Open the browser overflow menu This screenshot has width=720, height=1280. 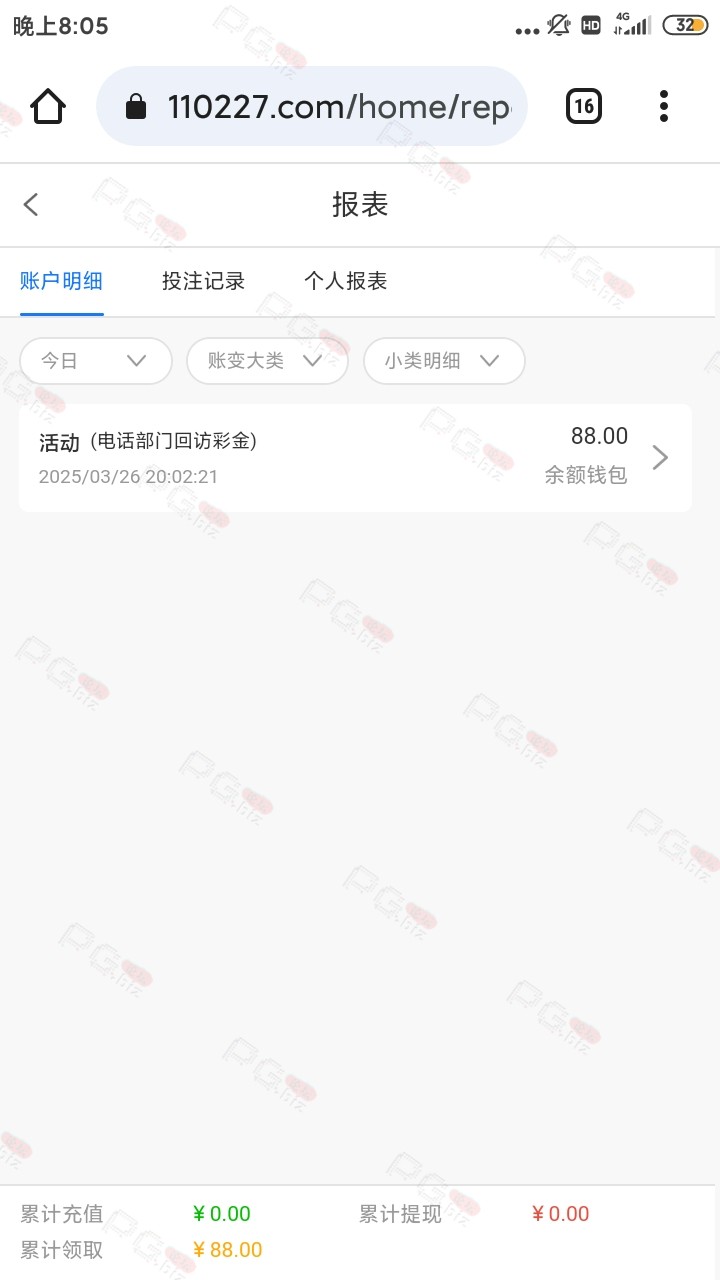click(x=664, y=106)
